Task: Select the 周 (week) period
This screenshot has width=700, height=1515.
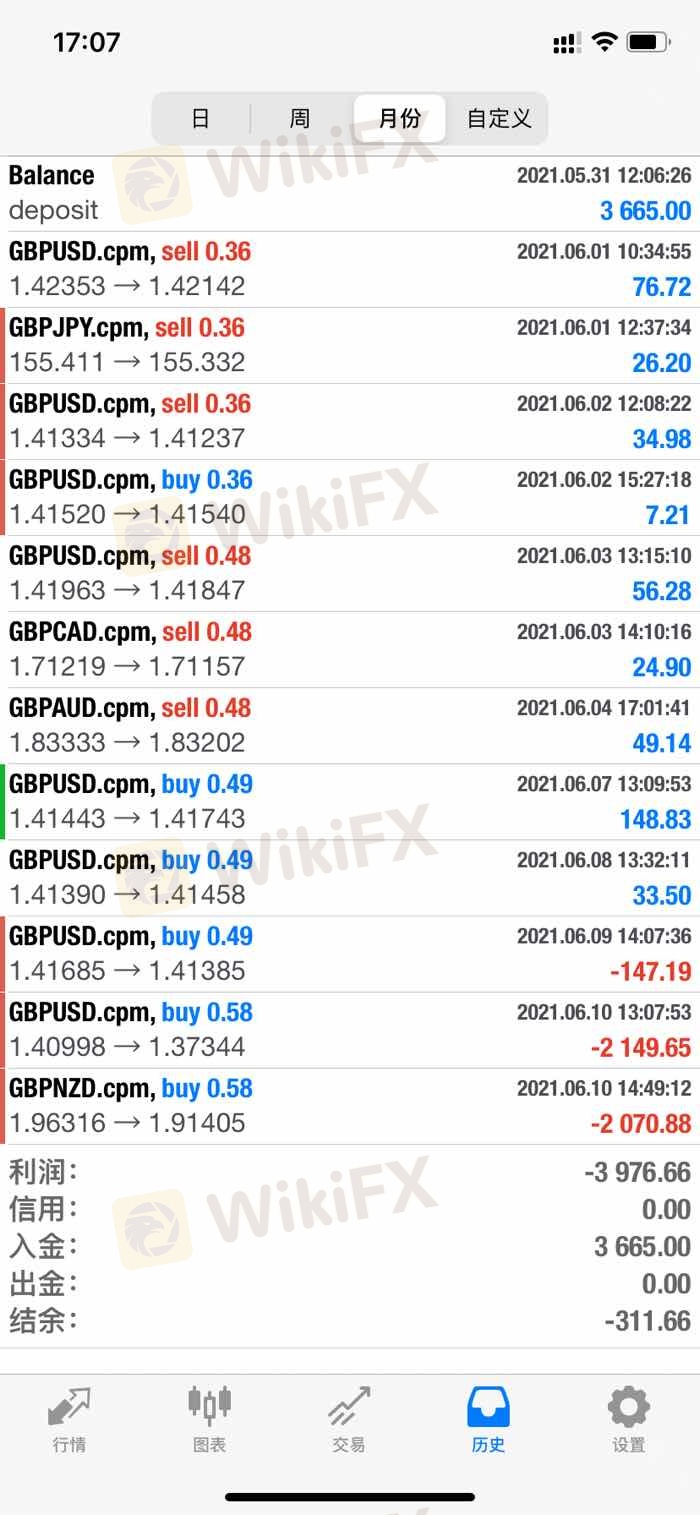Action: [x=300, y=119]
